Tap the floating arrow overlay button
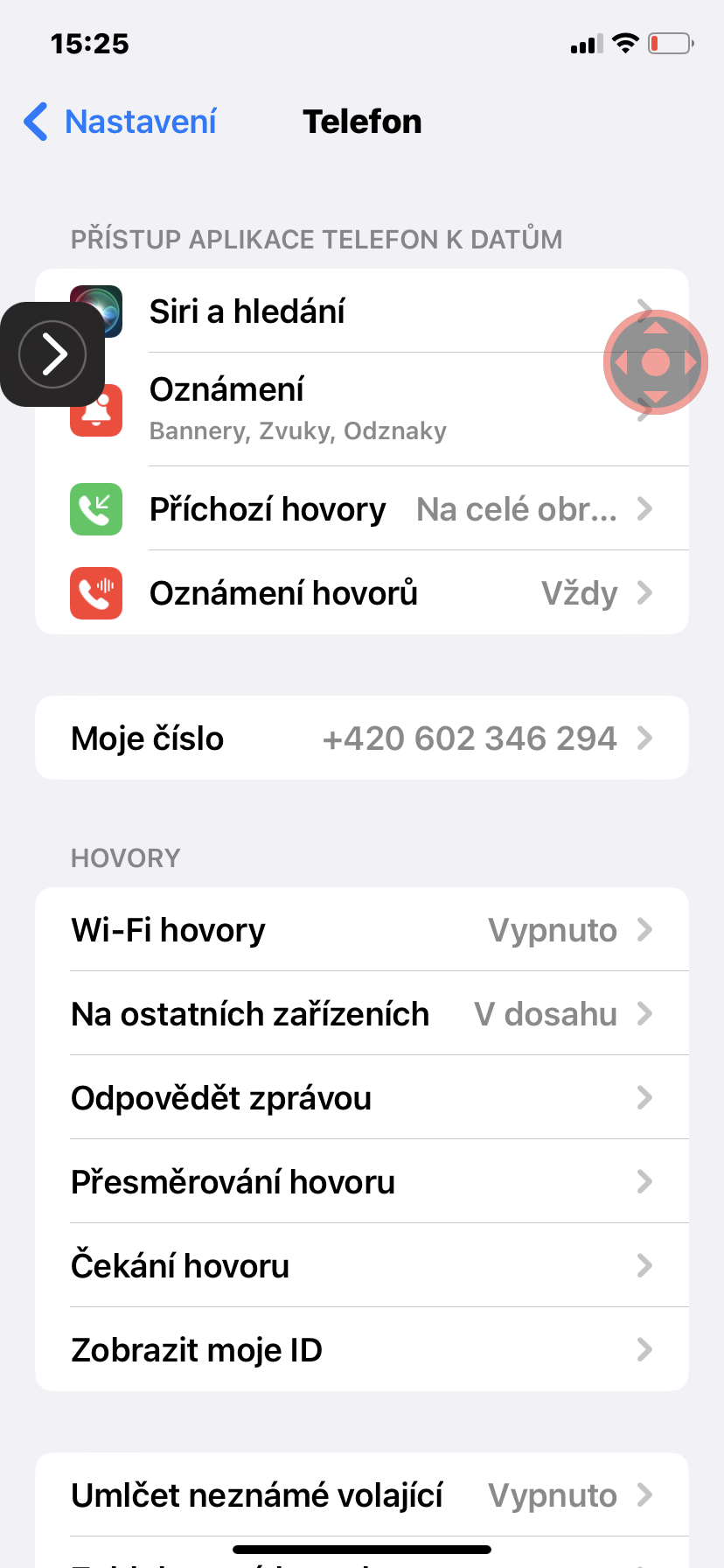Screen dimensions: 724x1568 click(52, 354)
